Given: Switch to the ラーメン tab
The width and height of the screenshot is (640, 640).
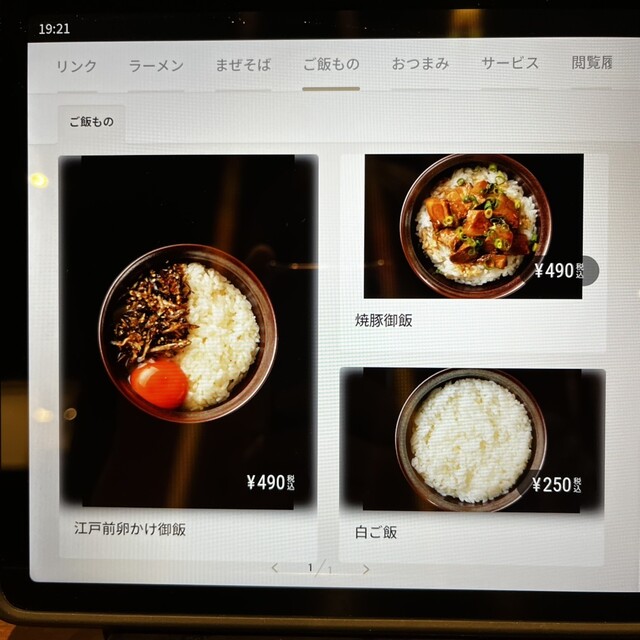Looking at the screenshot, I should coord(156,66).
